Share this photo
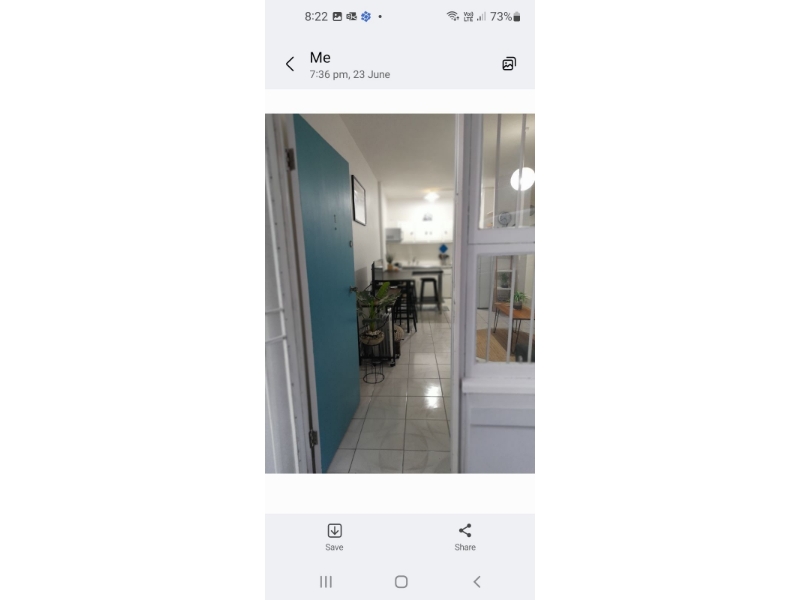The width and height of the screenshot is (800, 600). (465, 536)
